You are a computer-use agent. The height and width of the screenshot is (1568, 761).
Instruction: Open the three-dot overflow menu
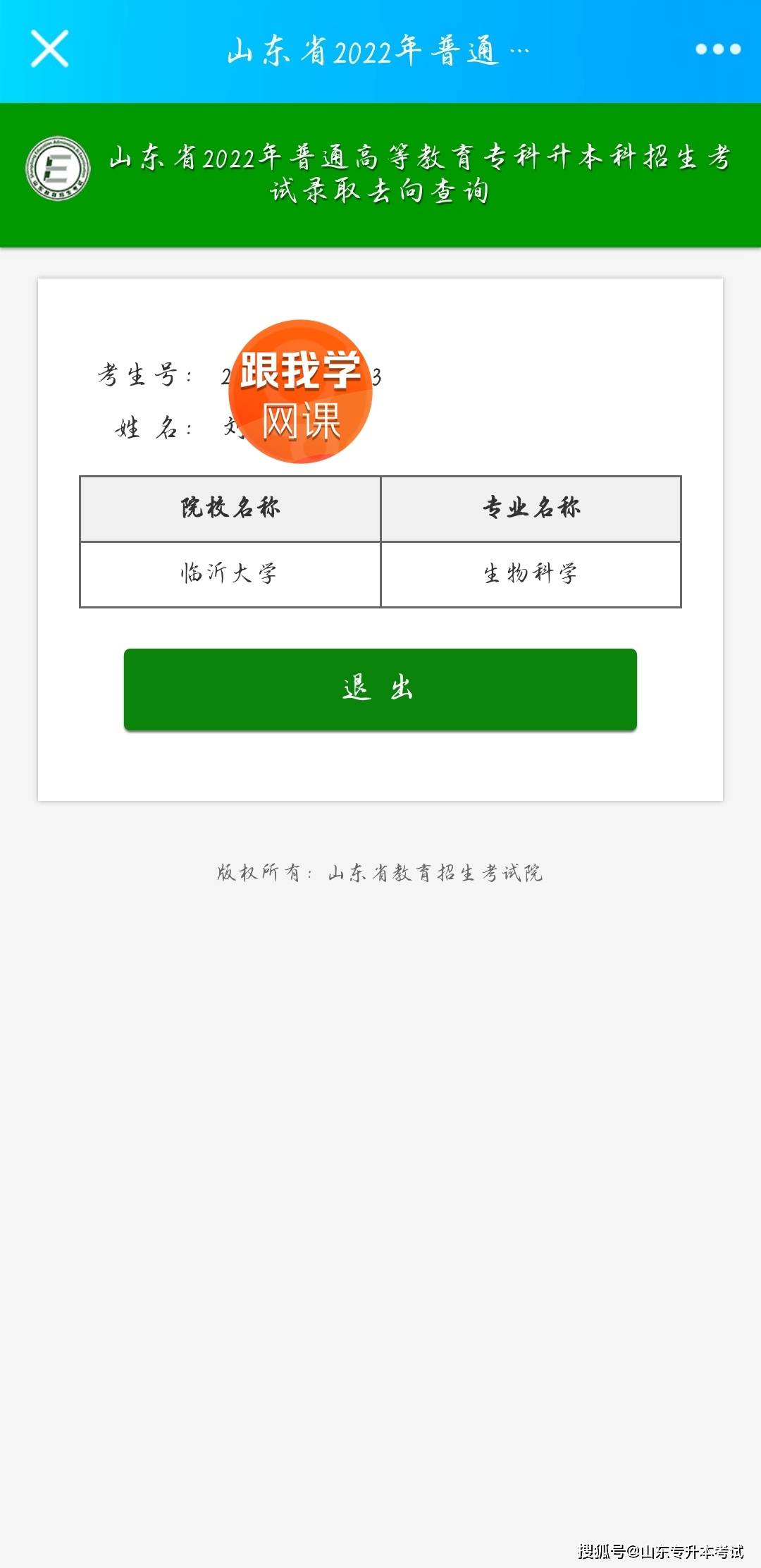(718, 49)
